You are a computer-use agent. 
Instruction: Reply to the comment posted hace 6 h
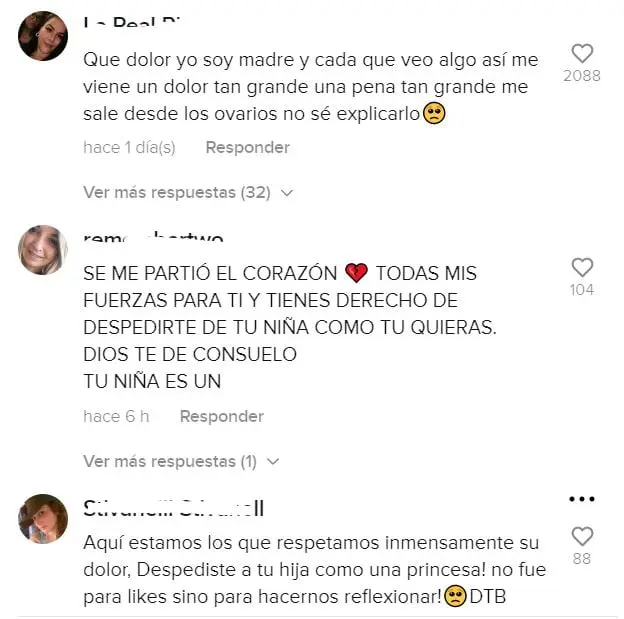(x=221, y=416)
